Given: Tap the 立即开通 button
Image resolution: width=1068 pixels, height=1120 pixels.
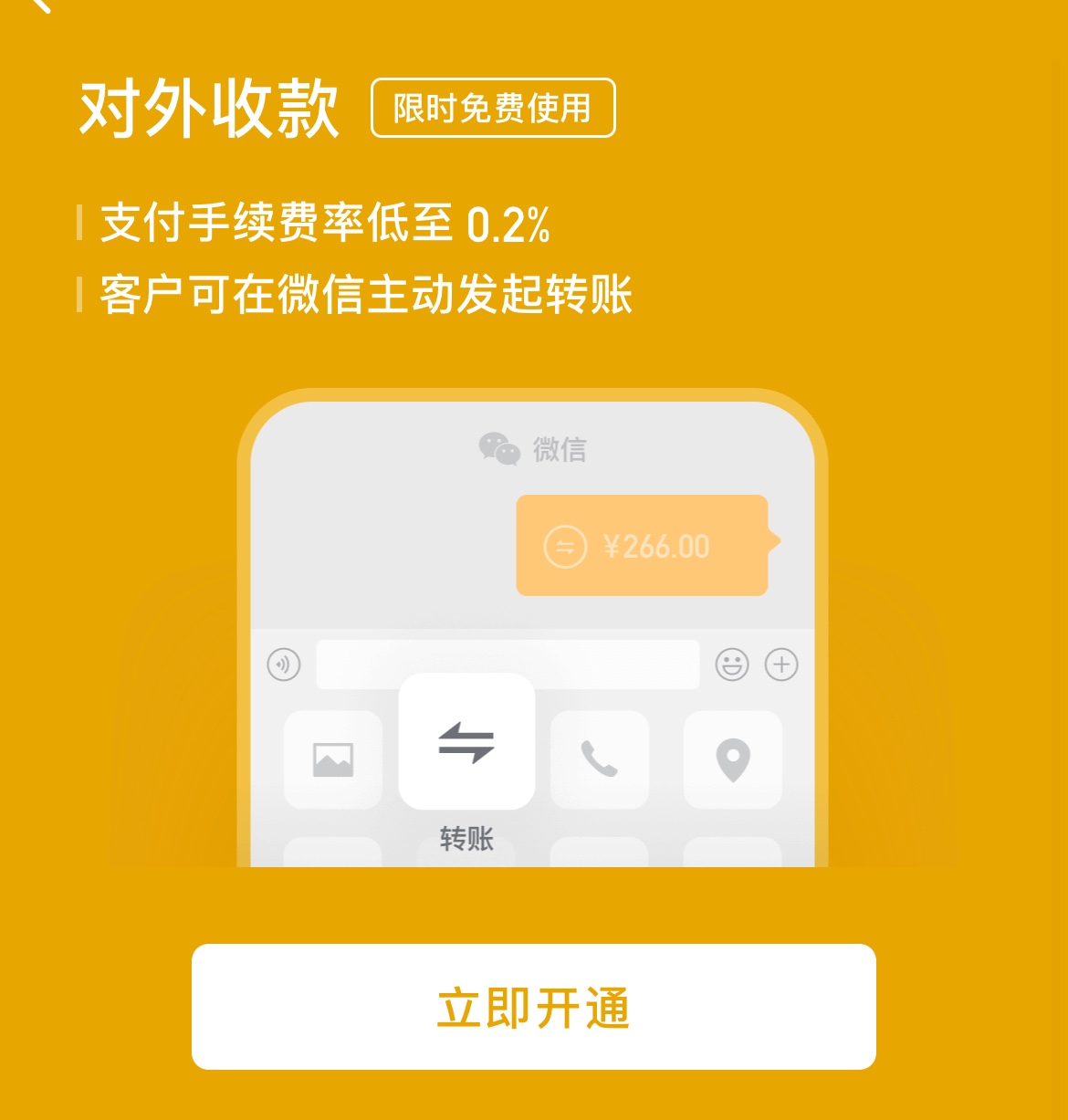Looking at the screenshot, I should tap(533, 1007).
